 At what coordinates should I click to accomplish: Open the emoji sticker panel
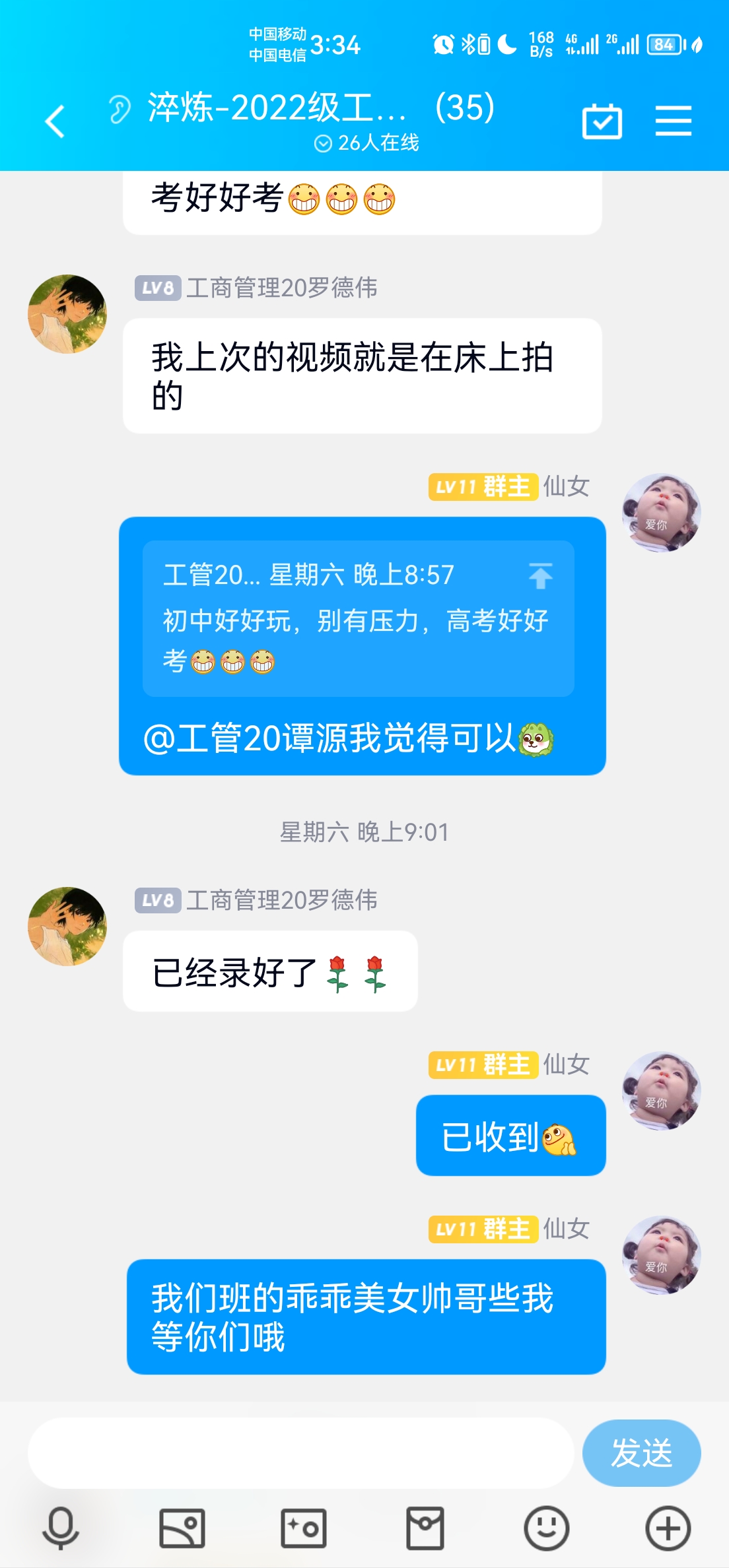click(x=546, y=1528)
